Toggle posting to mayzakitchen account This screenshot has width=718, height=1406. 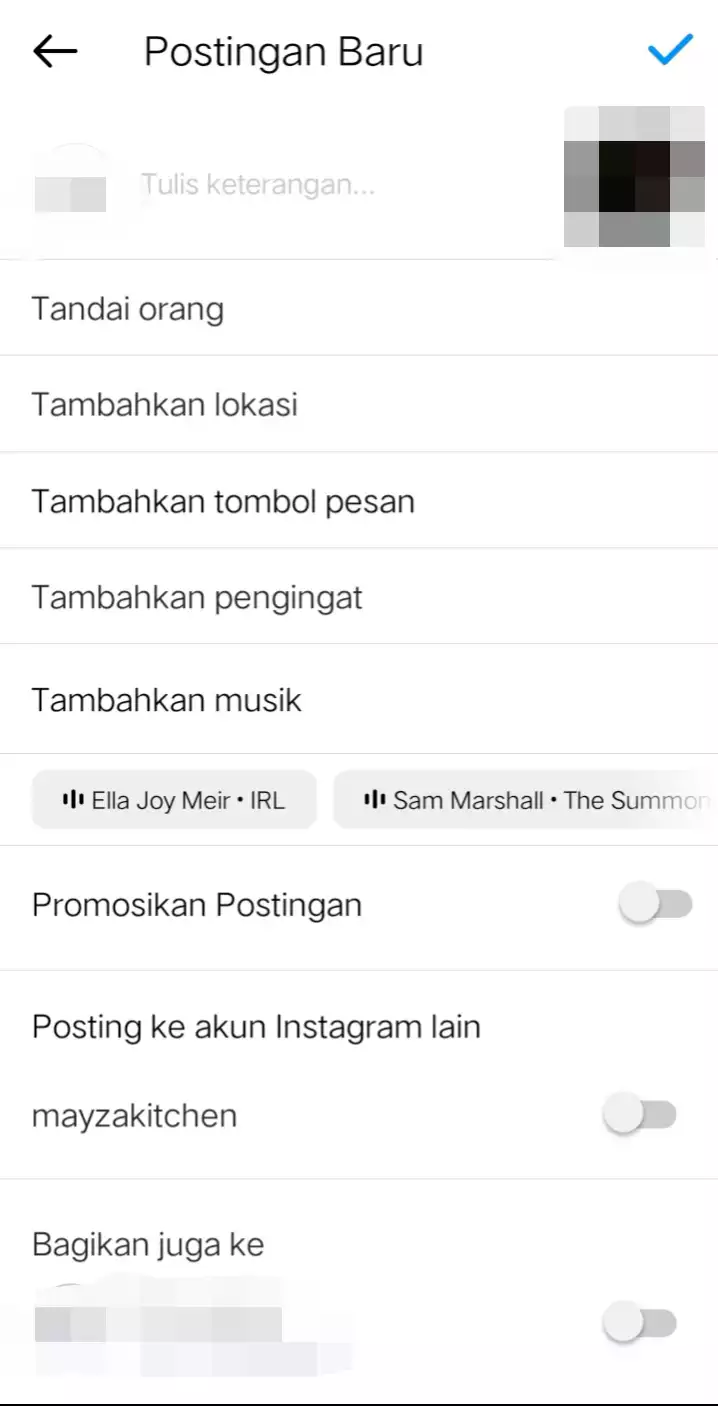[x=640, y=1115]
